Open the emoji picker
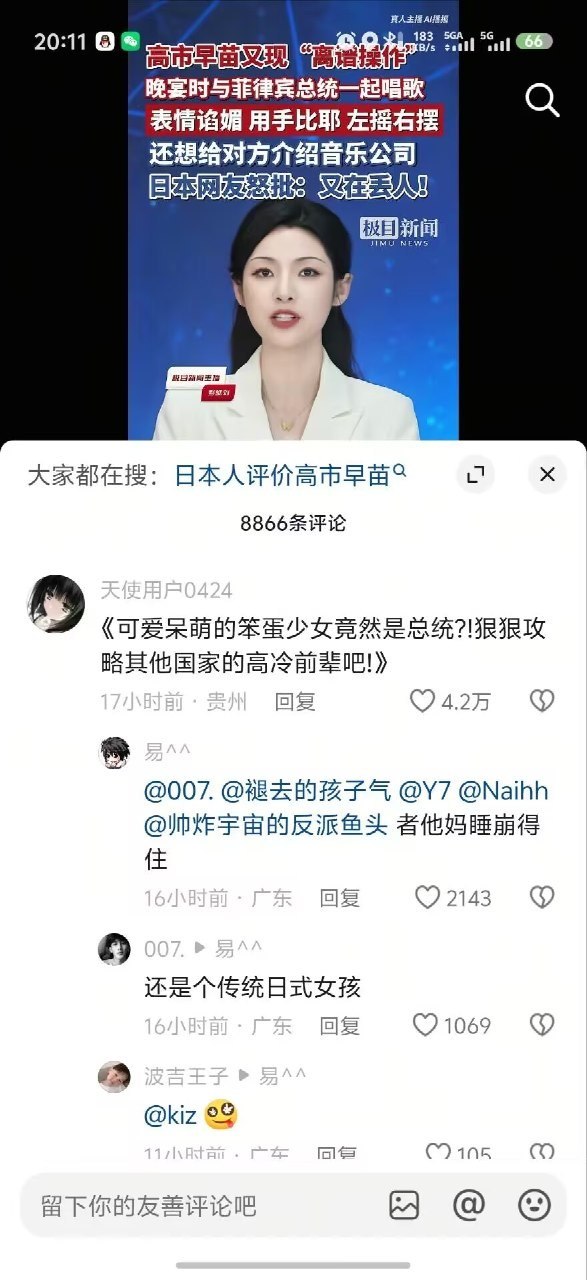The image size is (587, 1280). pos(534,1205)
